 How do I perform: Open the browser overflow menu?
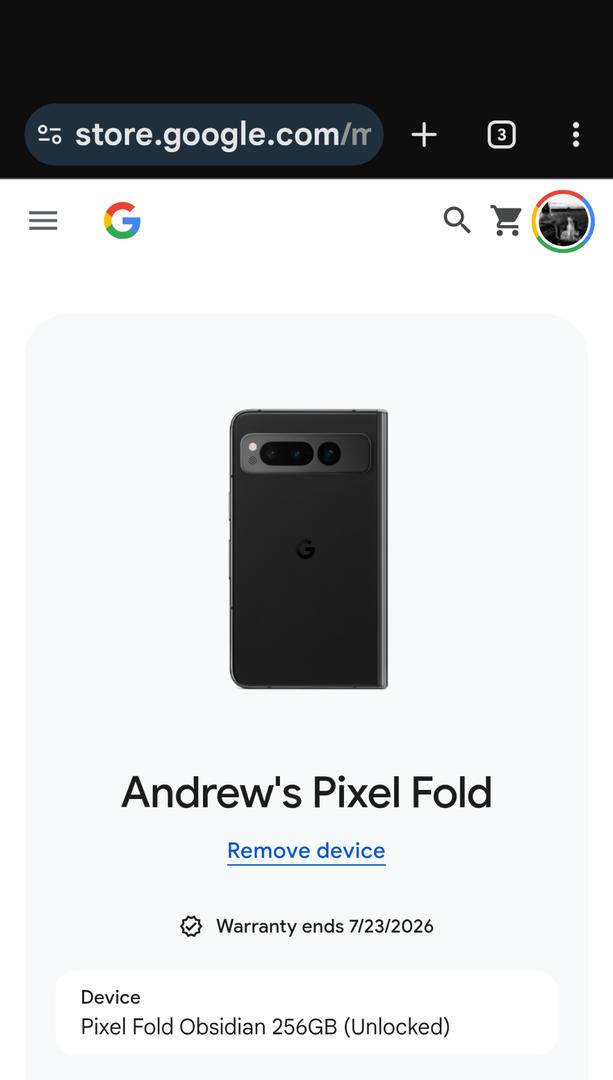pos(575,135)
